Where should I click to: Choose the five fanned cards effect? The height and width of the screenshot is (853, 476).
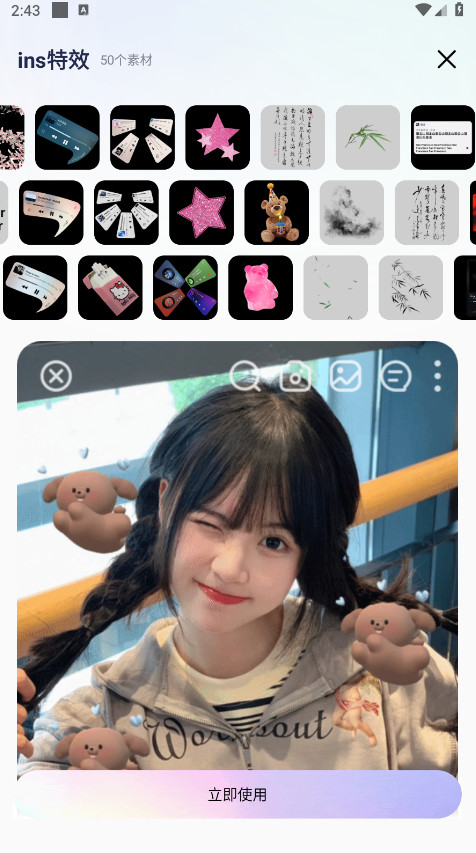point(126,213)
